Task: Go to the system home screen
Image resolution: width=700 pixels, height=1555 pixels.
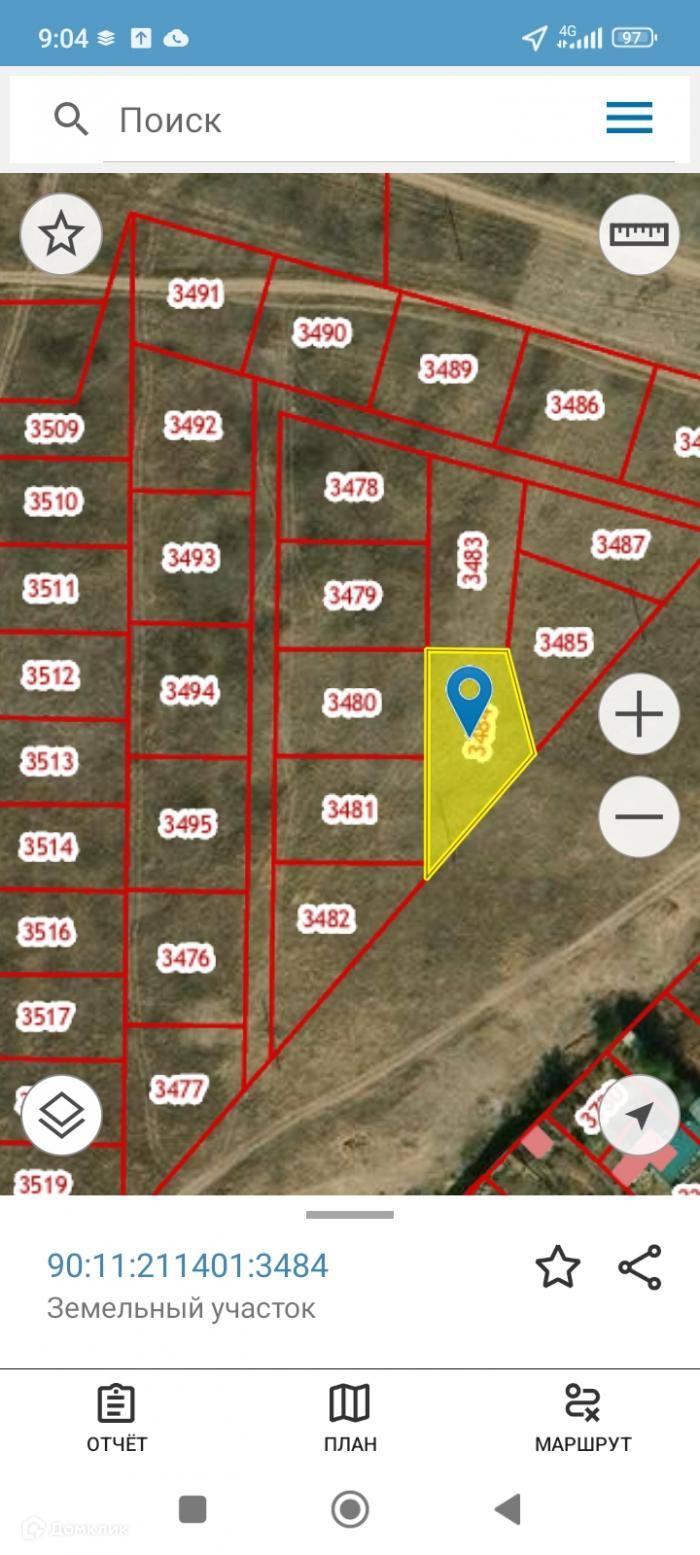Action: 350,1509
